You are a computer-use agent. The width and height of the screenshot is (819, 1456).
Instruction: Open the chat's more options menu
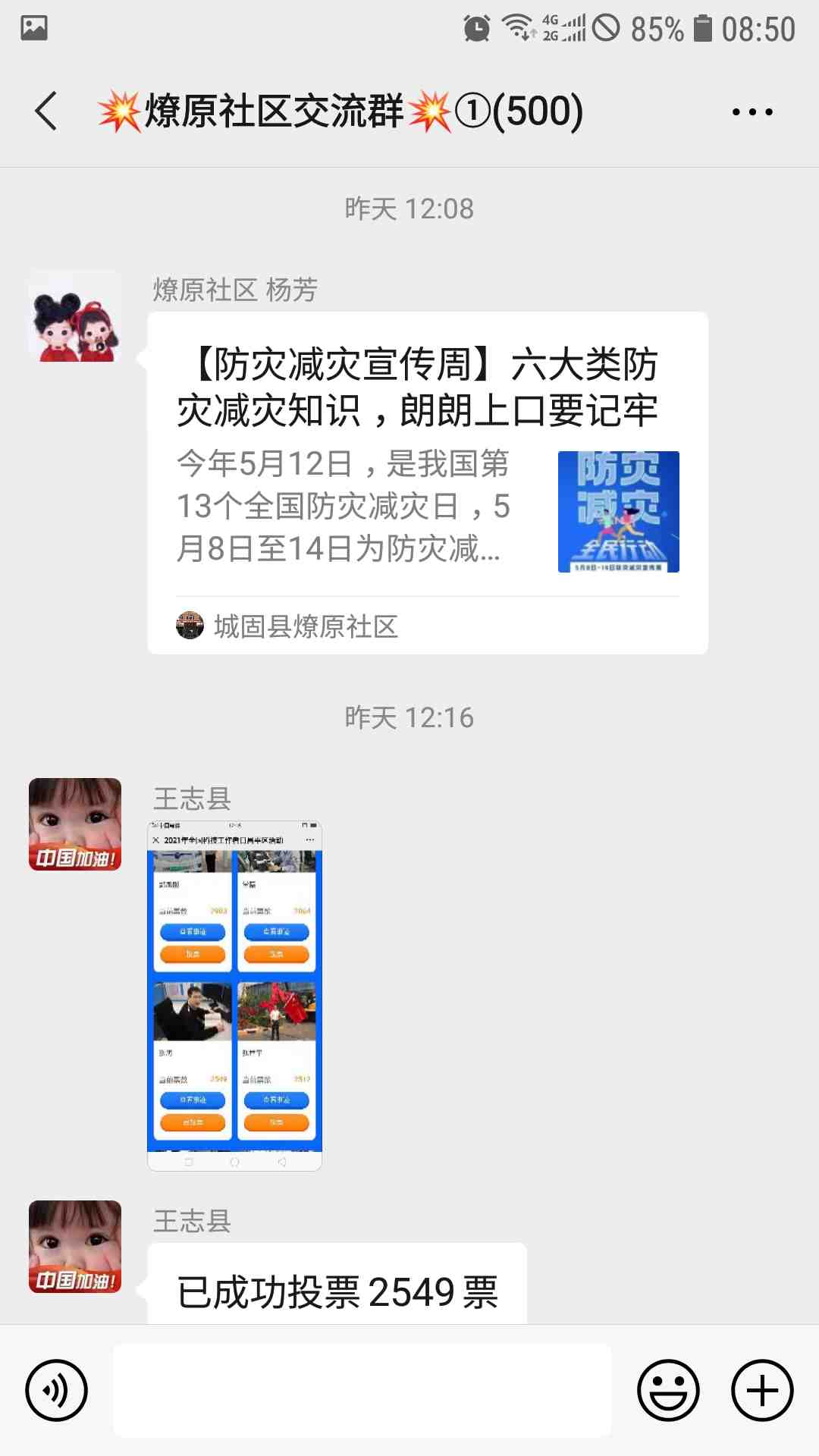tap(752, 112)
